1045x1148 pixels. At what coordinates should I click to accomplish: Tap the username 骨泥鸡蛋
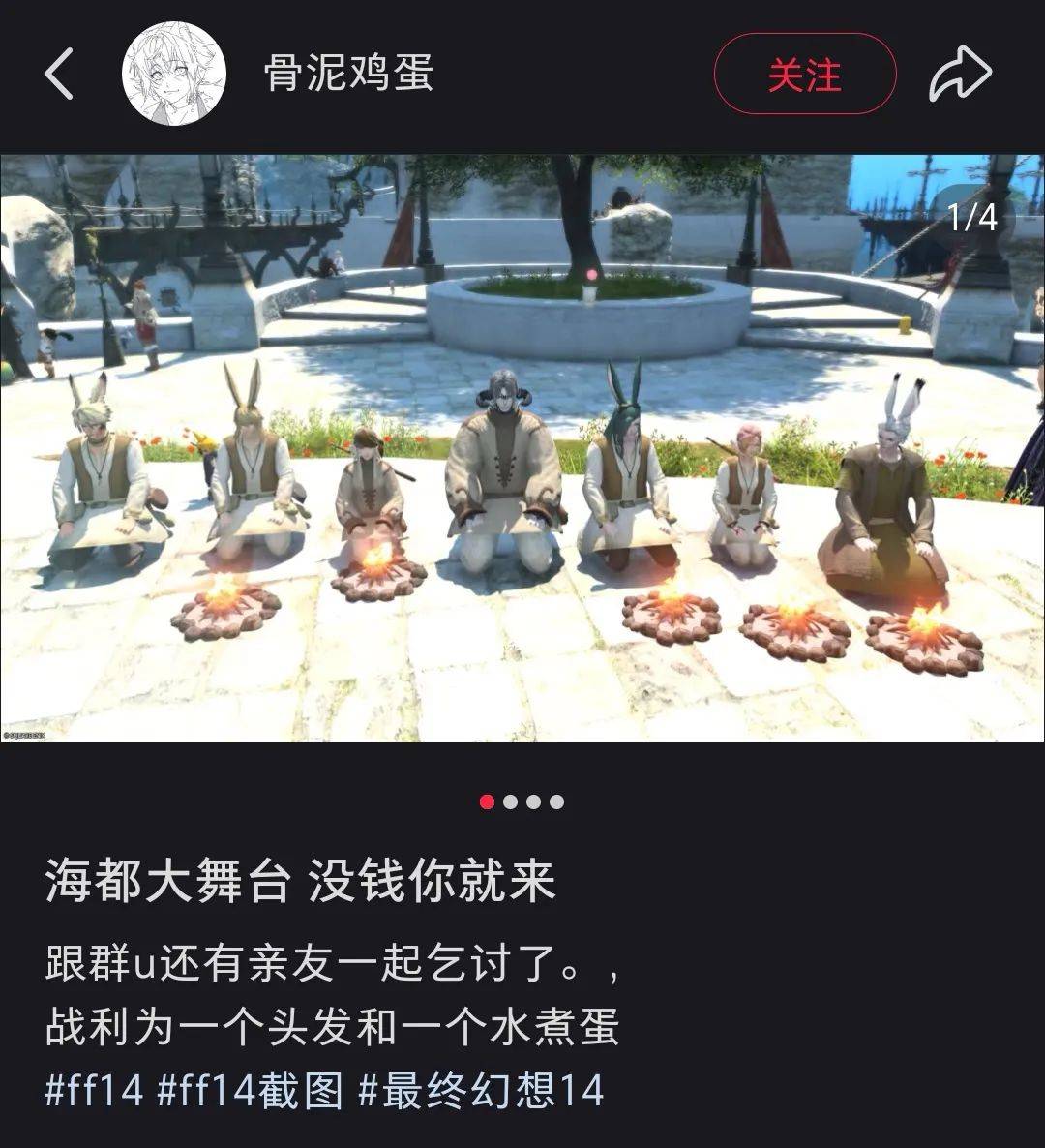(348, 74)
